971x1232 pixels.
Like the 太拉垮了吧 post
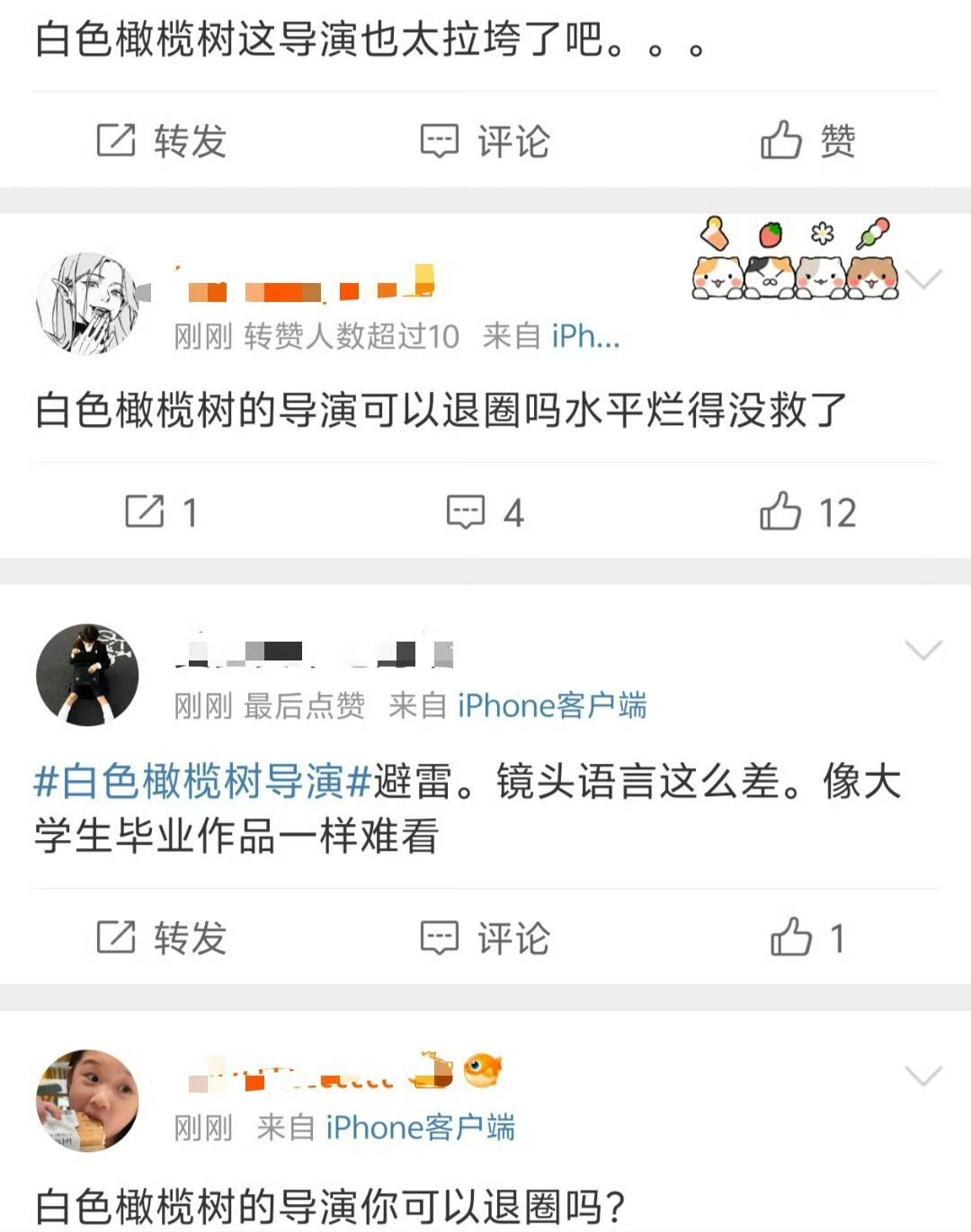click(x=807, y=141)
